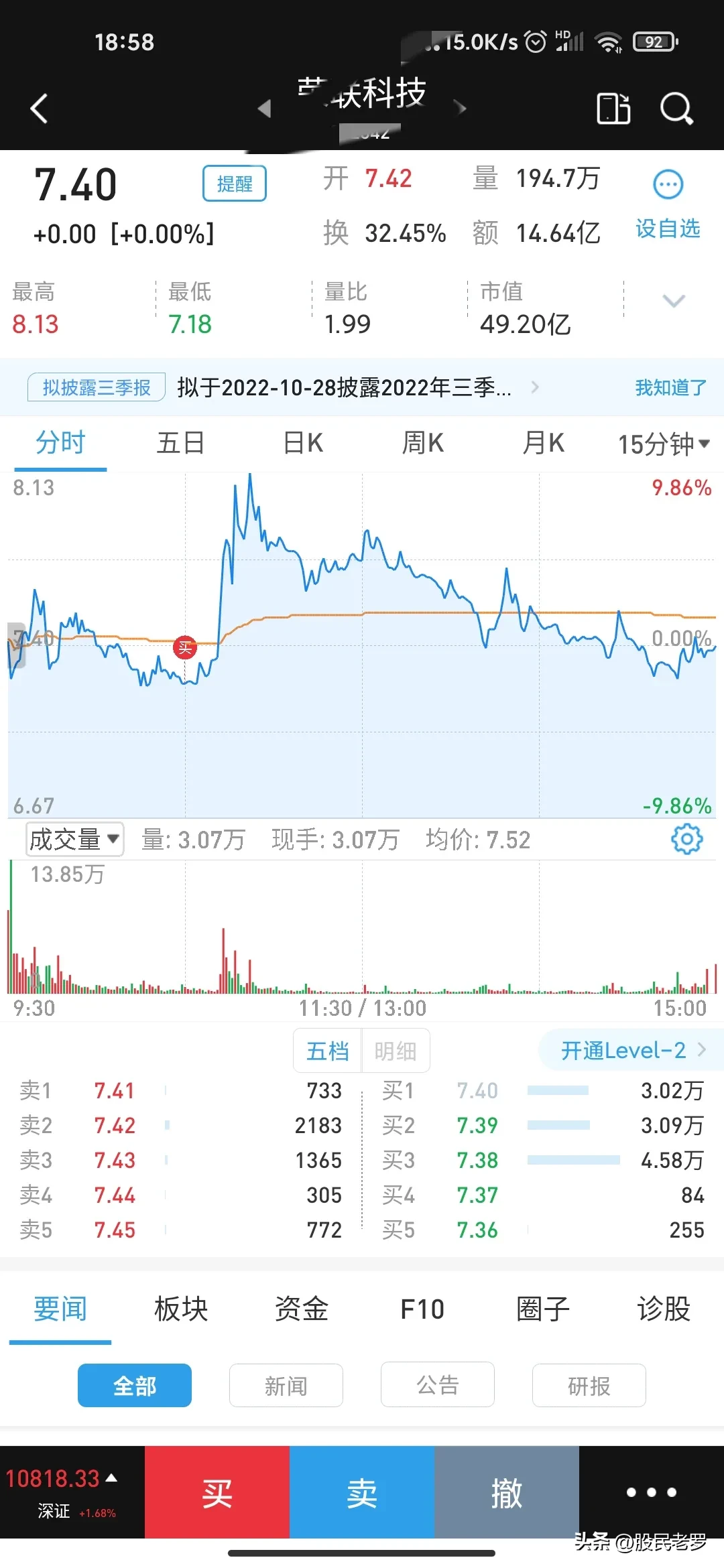Switch to the 日K chart tab

(x=303, y=443)
